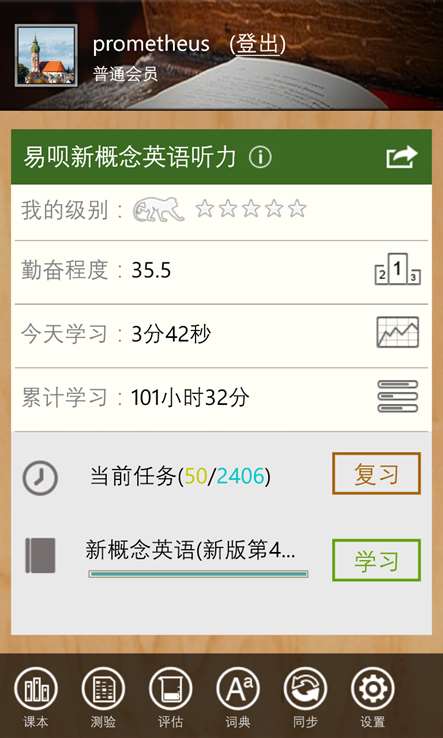The image size is (443, 738).
Task: Tap the 登出 logout link
Action: coord(257,45)
